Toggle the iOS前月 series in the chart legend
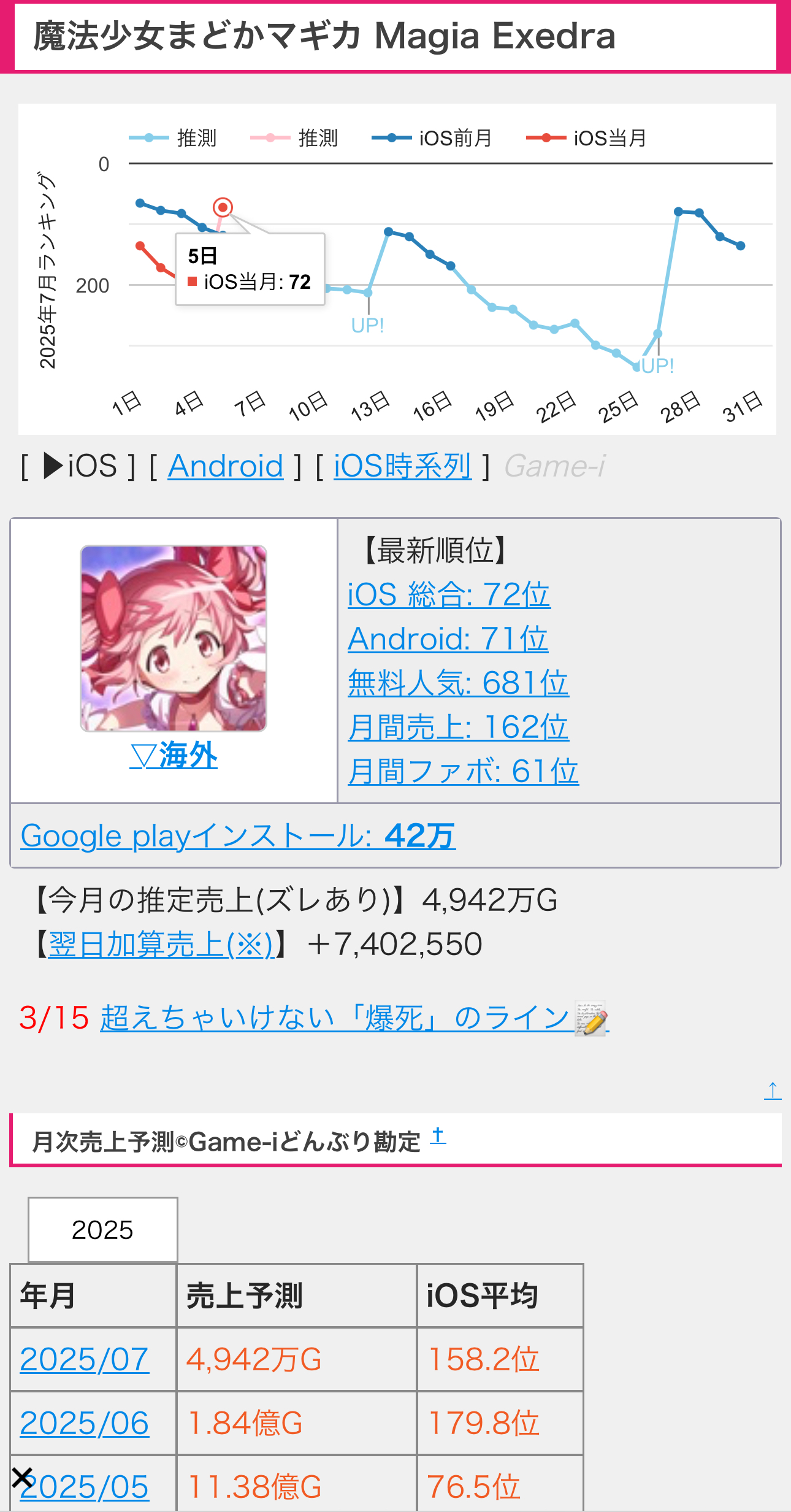This screenshot has width=791, height=1512. (432, 138)
